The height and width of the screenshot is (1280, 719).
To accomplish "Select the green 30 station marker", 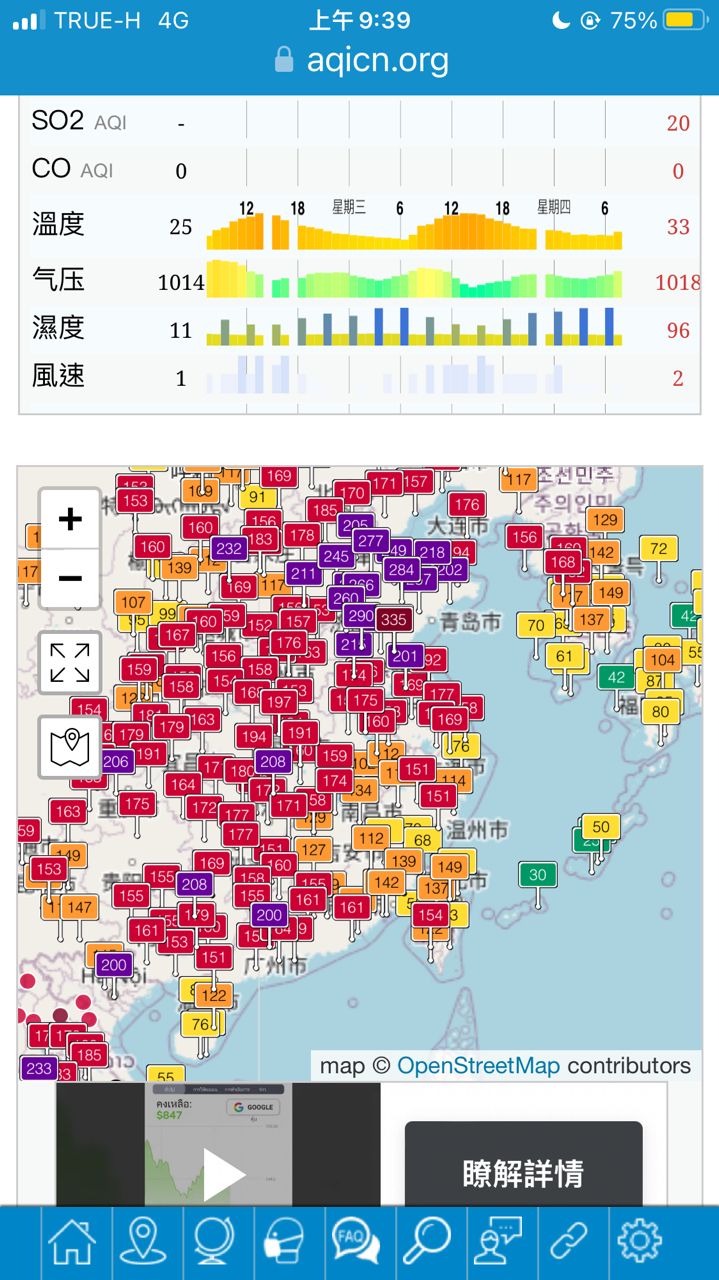I will pos(538,875).
